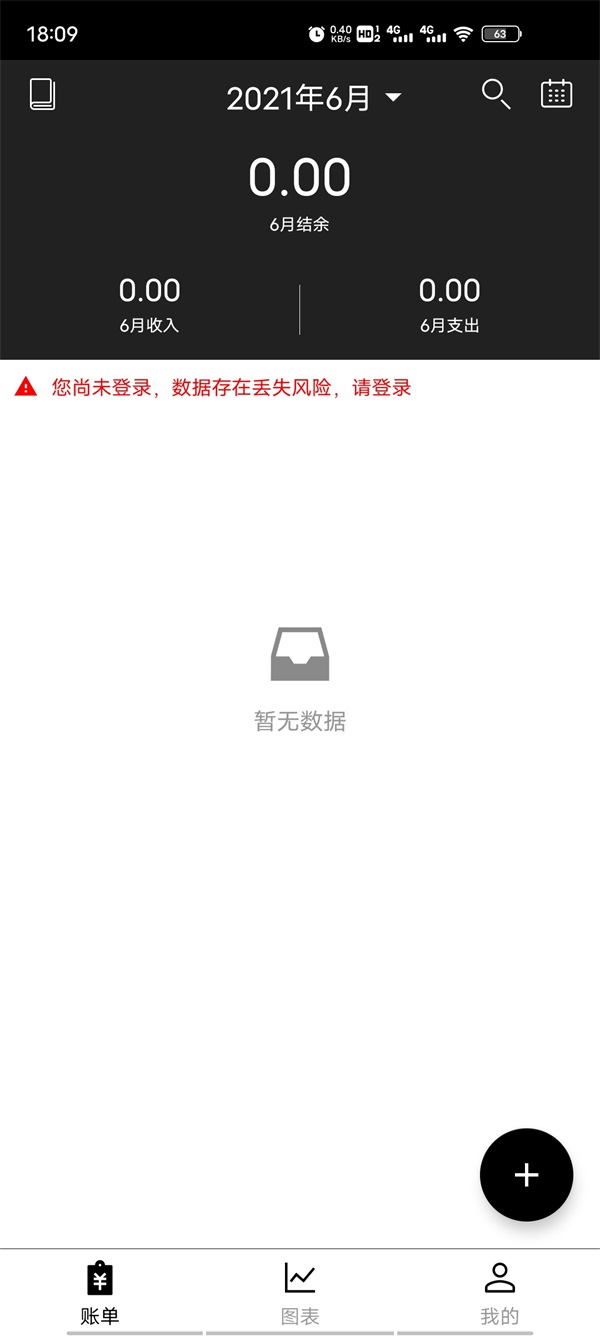Switch to the 账单 tab
This screenshot has height=1337, width=600.
point(100,1293)
